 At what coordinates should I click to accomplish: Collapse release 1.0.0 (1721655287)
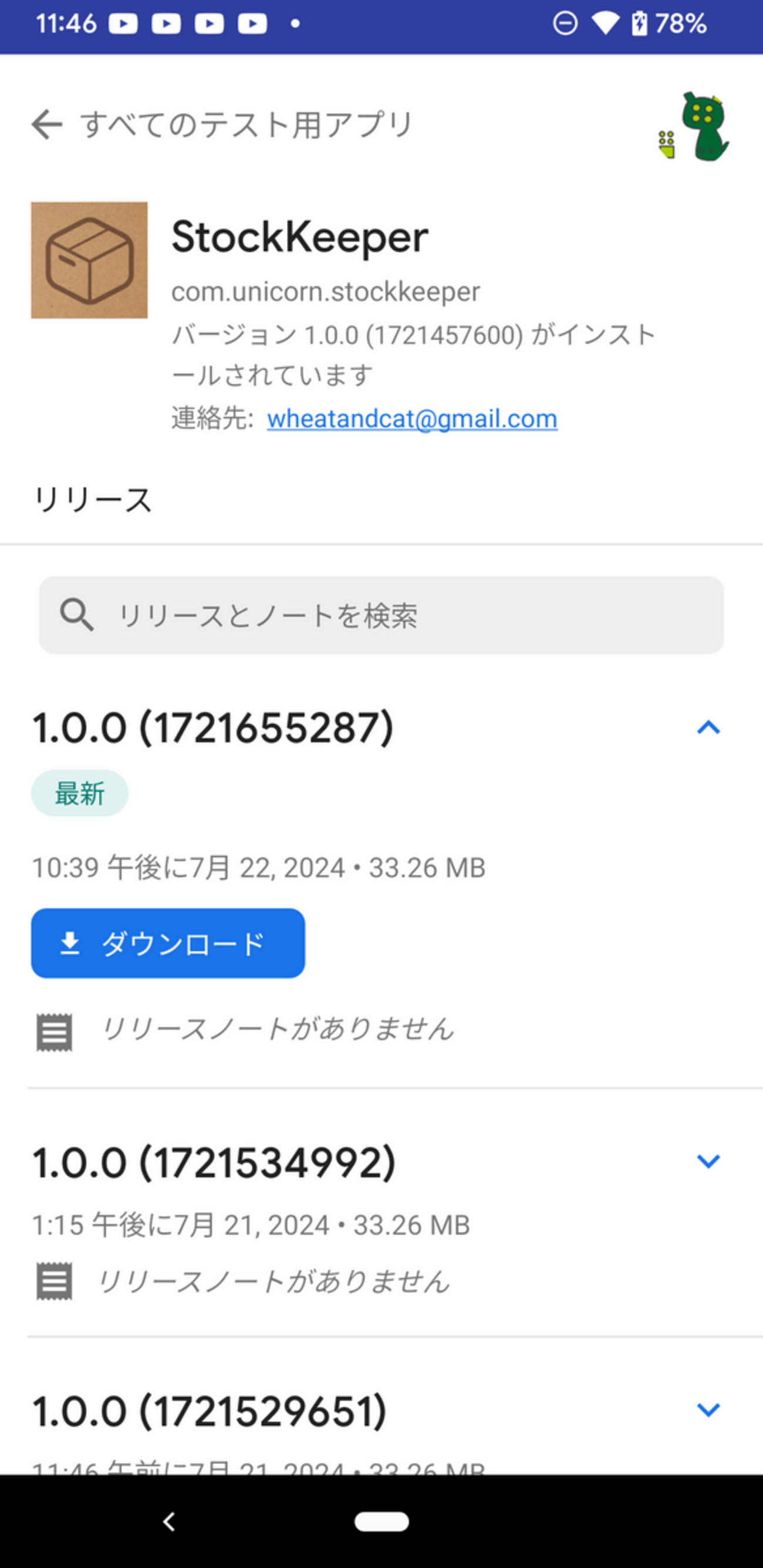[708, 727]
